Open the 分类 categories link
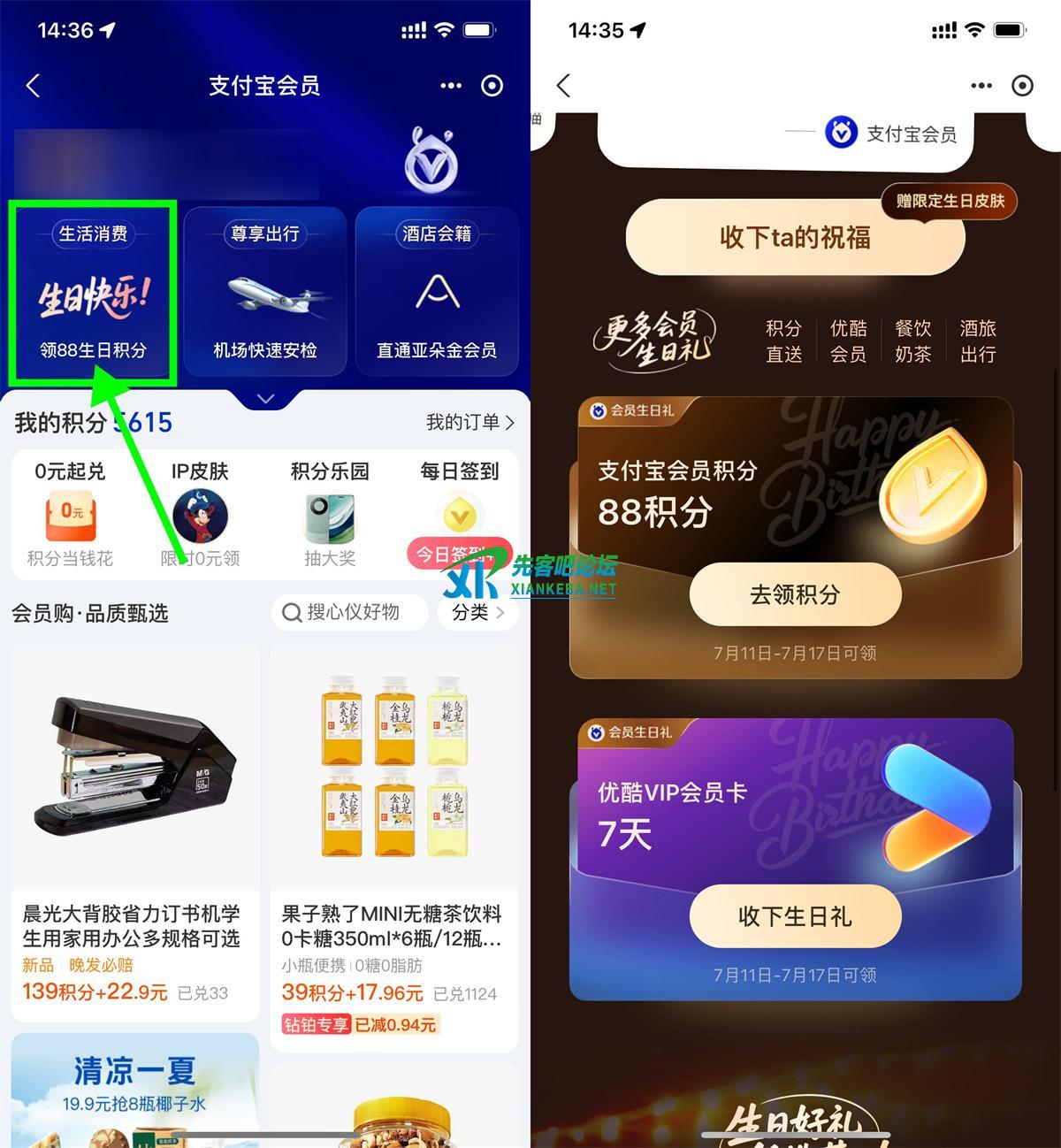 (x=477, y=612)
